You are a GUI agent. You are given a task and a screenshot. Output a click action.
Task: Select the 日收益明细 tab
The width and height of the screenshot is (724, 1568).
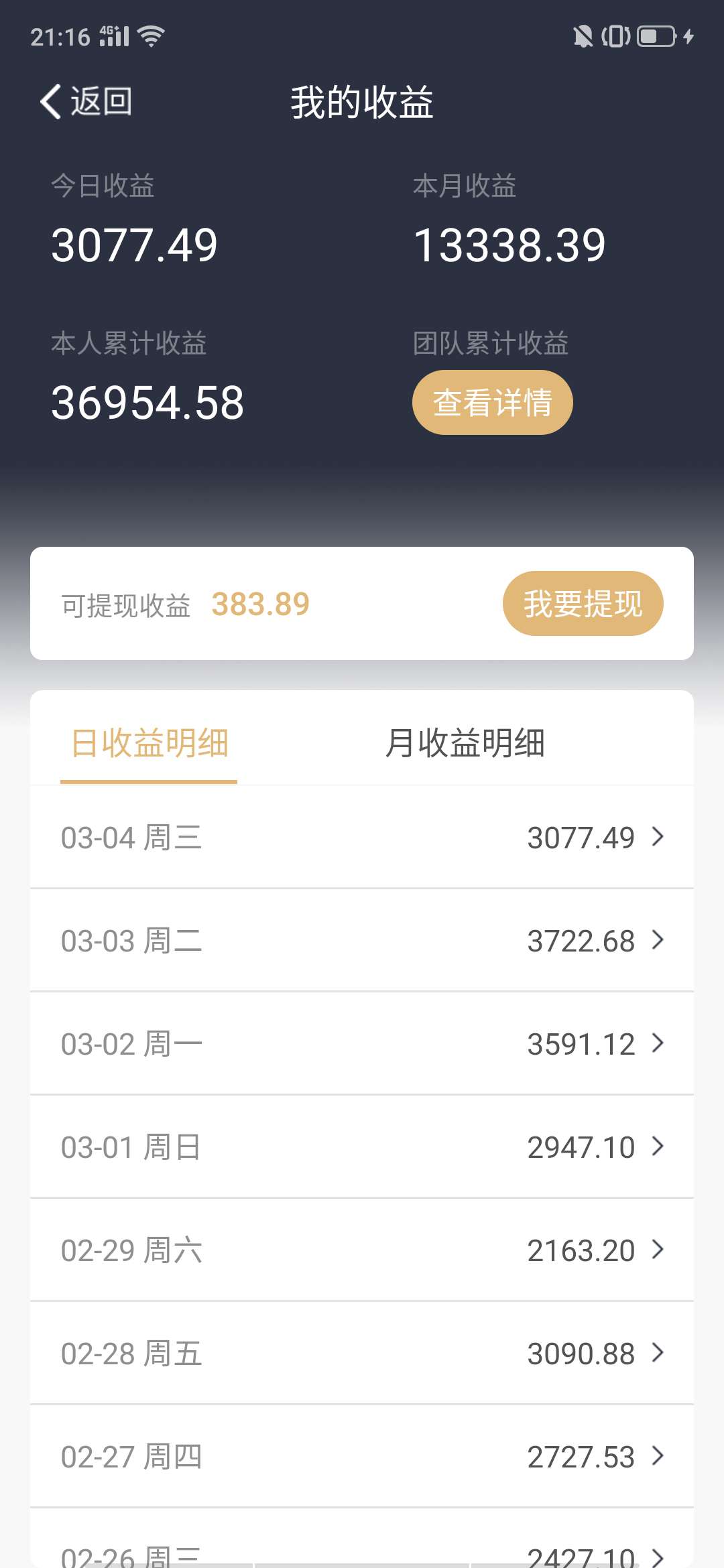pos(149,745)
